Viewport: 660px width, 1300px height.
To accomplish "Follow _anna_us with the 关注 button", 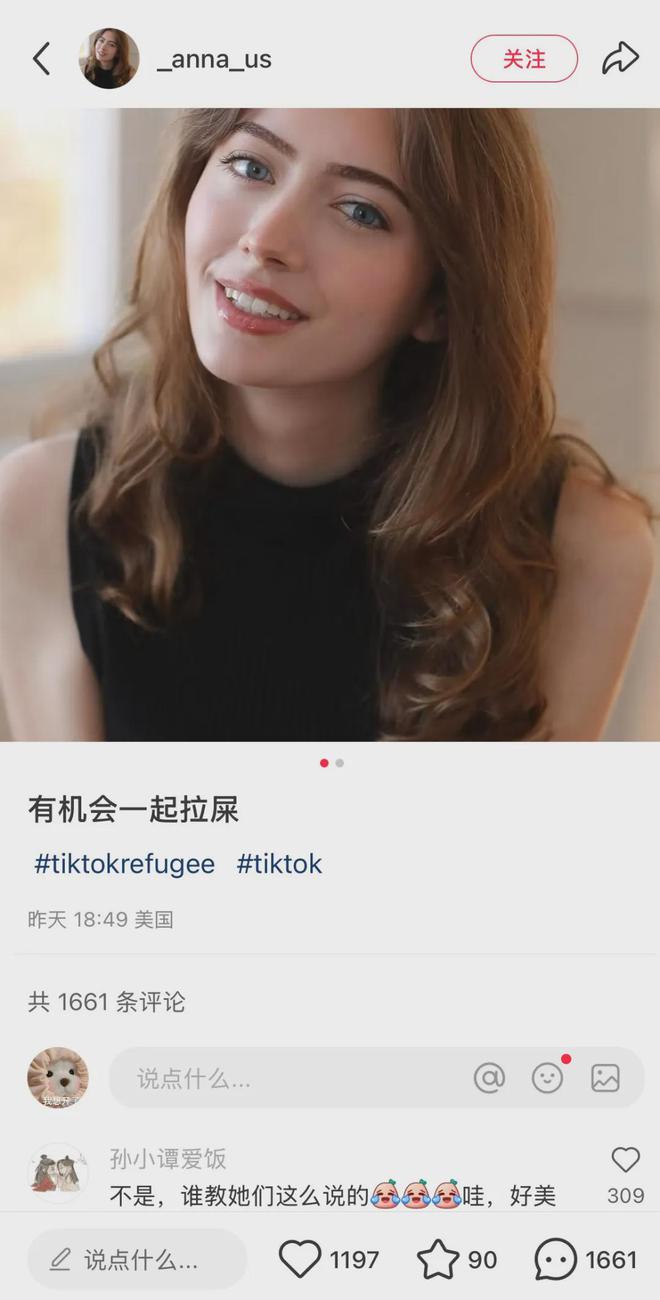I will coord(524,59).
